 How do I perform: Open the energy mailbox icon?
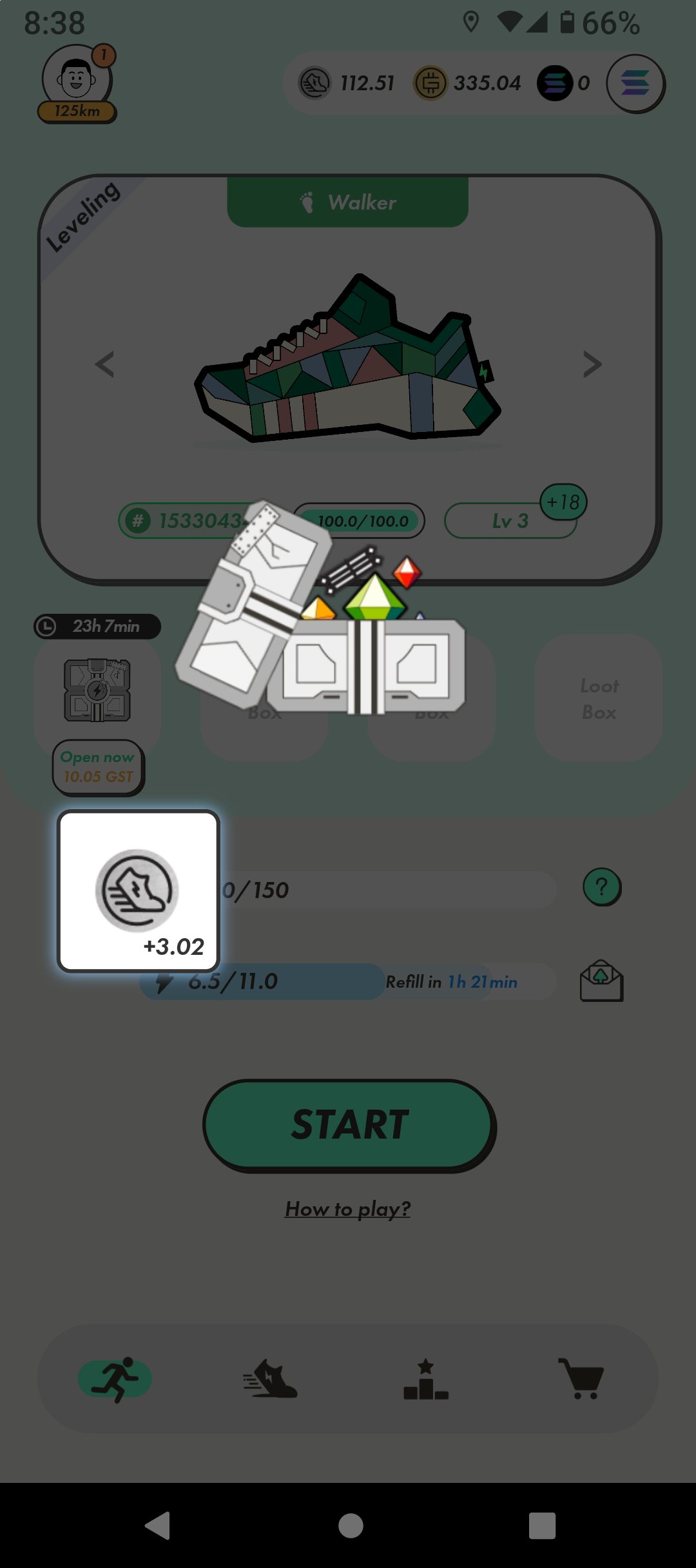point(601,981)
